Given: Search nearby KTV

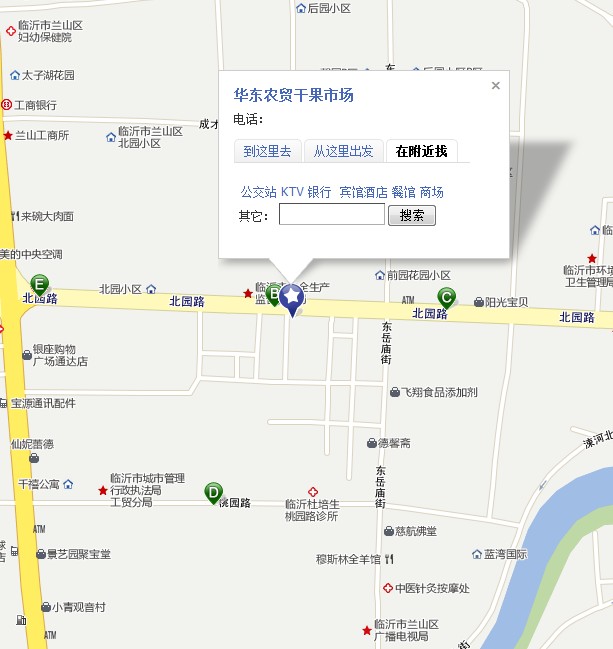Looking at the screenshot, I should pos(292,192).
